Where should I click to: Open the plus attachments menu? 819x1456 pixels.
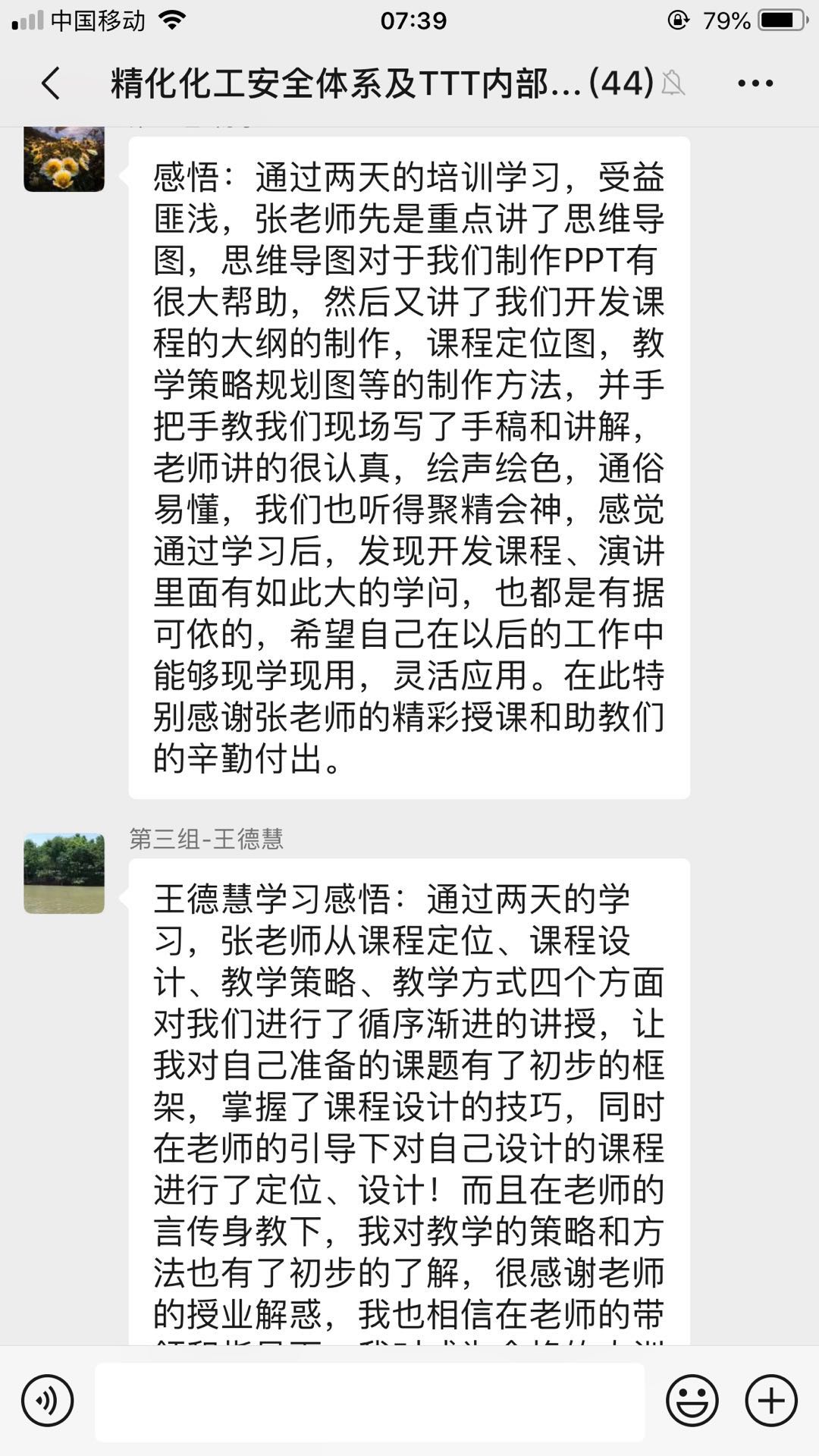(771, 1400)
